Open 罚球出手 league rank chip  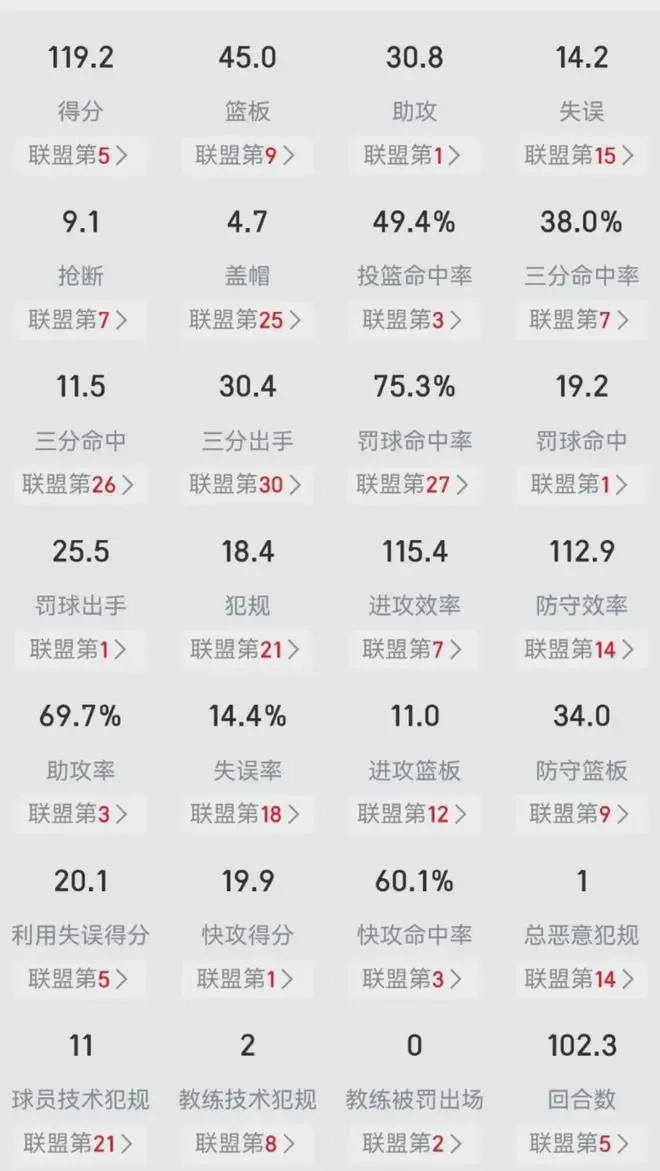tap(80, 650)
